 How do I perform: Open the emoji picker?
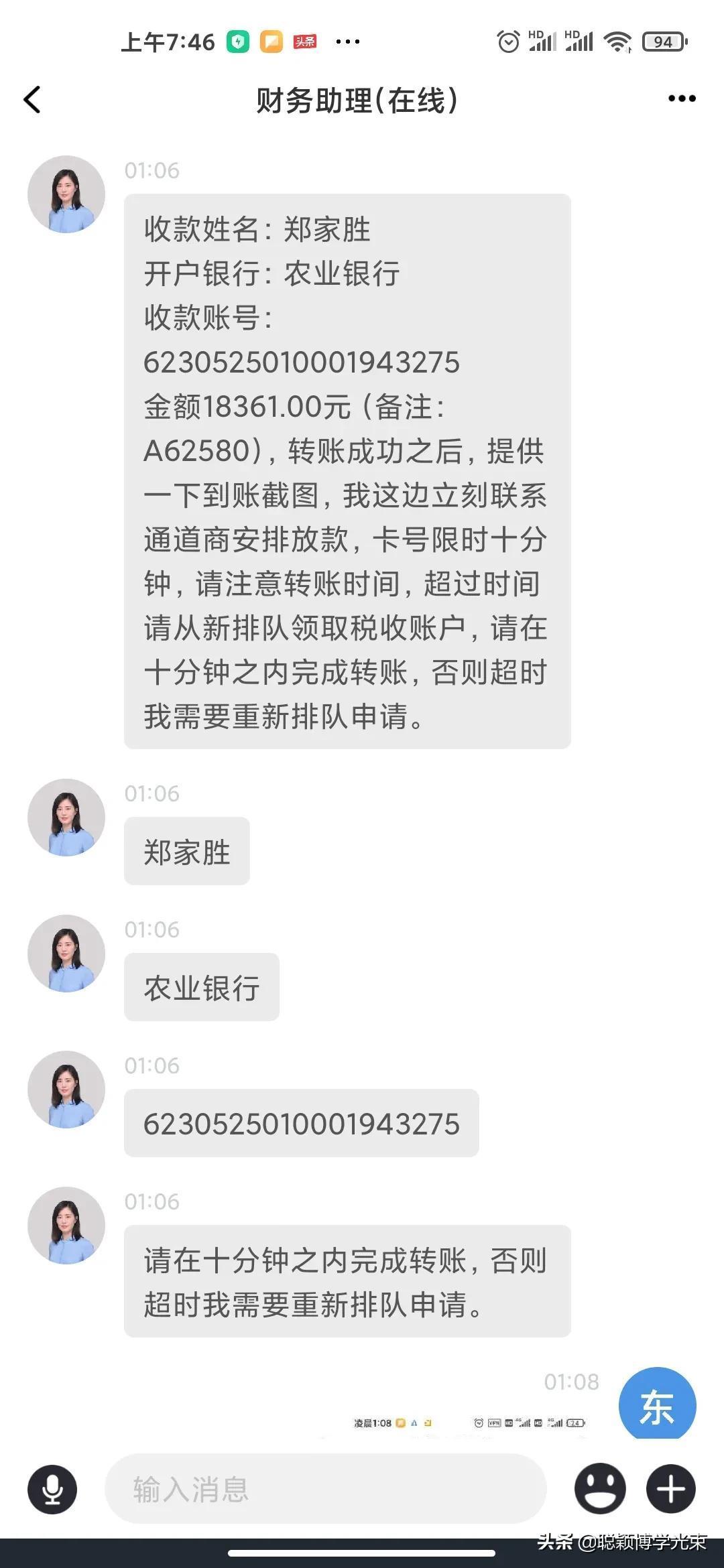pyautogui.click(x=600, y=1489)
